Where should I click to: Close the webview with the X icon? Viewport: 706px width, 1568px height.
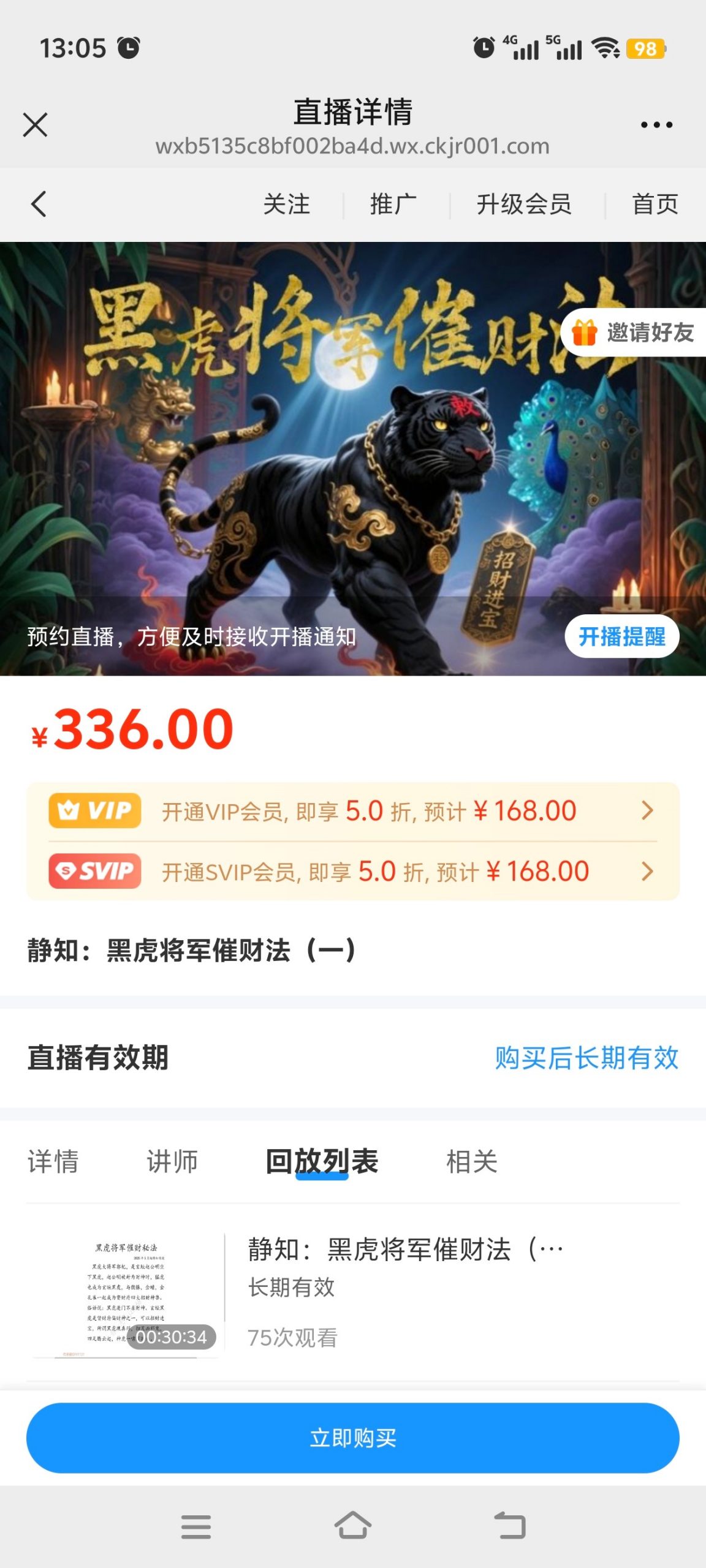click(x=35, y=125)
